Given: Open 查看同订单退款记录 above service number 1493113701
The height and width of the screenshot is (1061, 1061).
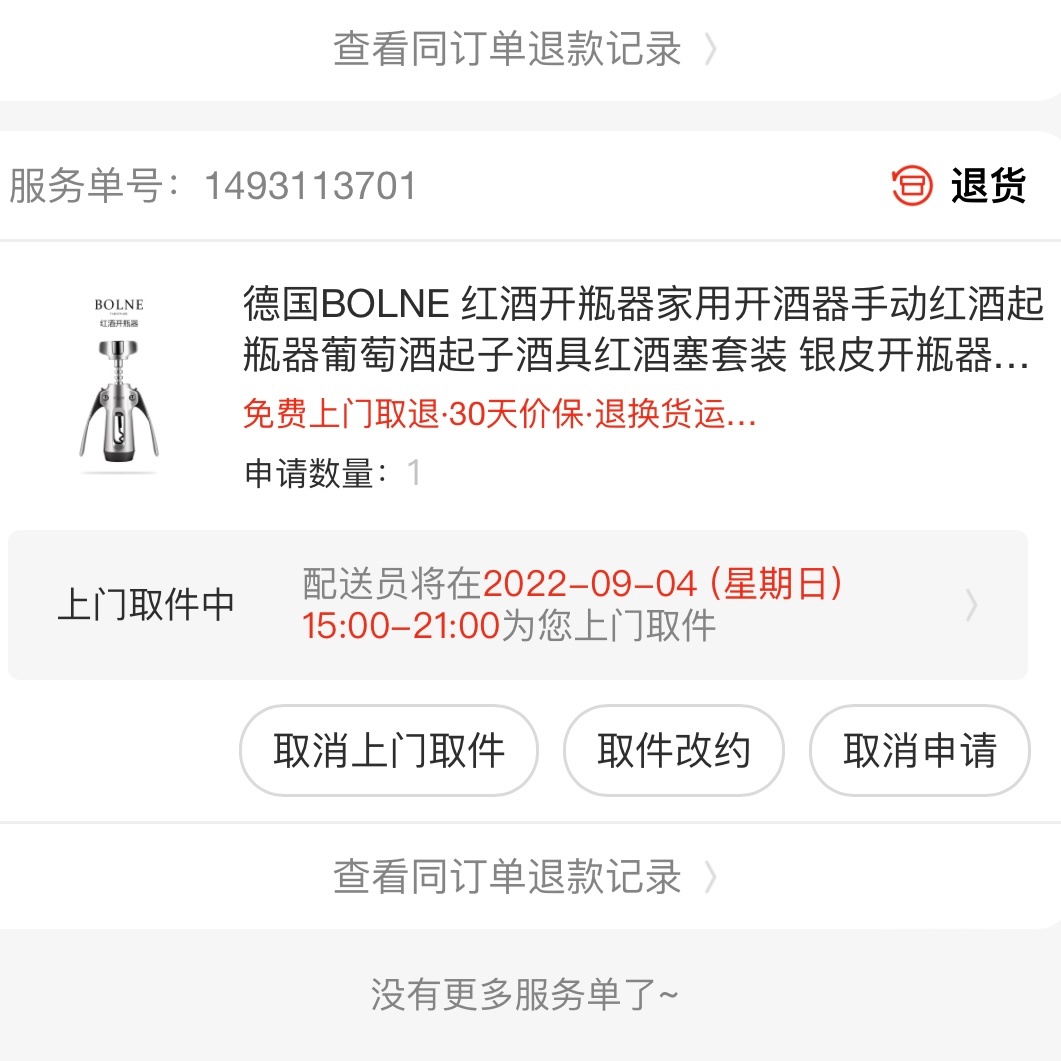Looking at the screenshot, I should [525, 48].
